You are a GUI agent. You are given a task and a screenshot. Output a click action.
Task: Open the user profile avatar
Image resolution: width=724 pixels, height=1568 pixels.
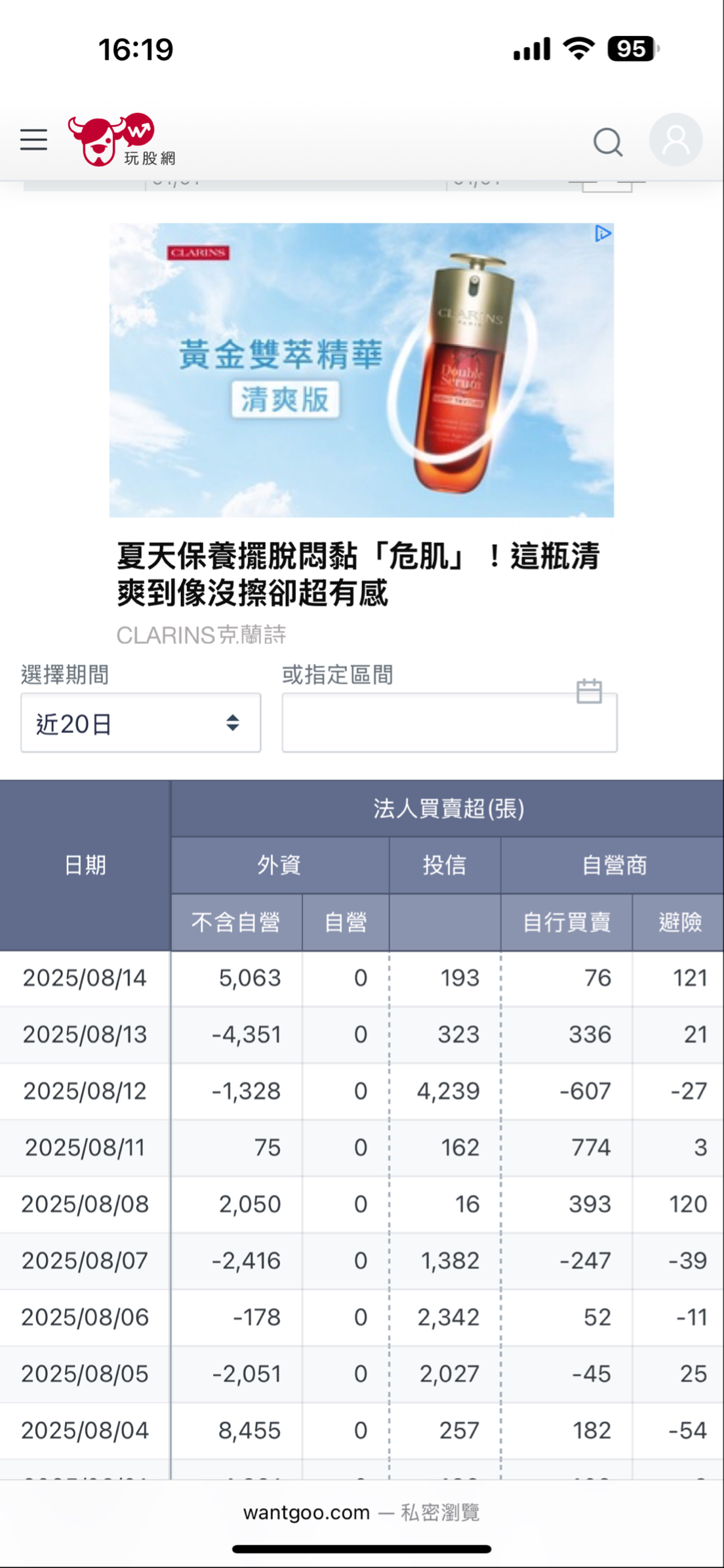click(x=675, y=140)
